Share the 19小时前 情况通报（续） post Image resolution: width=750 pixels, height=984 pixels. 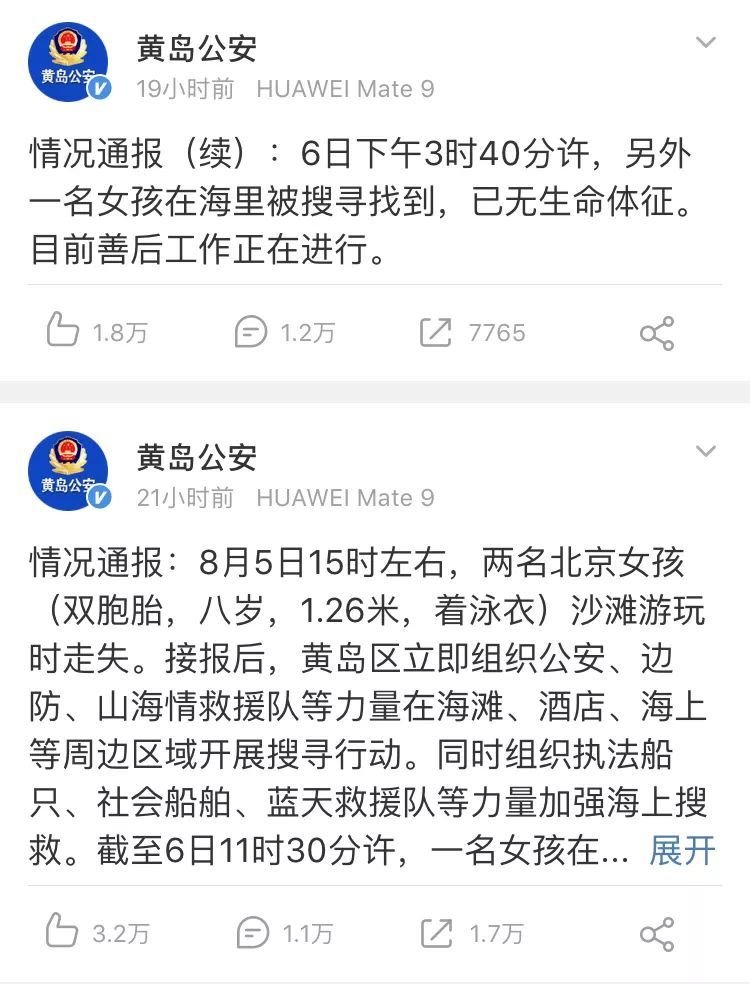[x=657, y=333]
